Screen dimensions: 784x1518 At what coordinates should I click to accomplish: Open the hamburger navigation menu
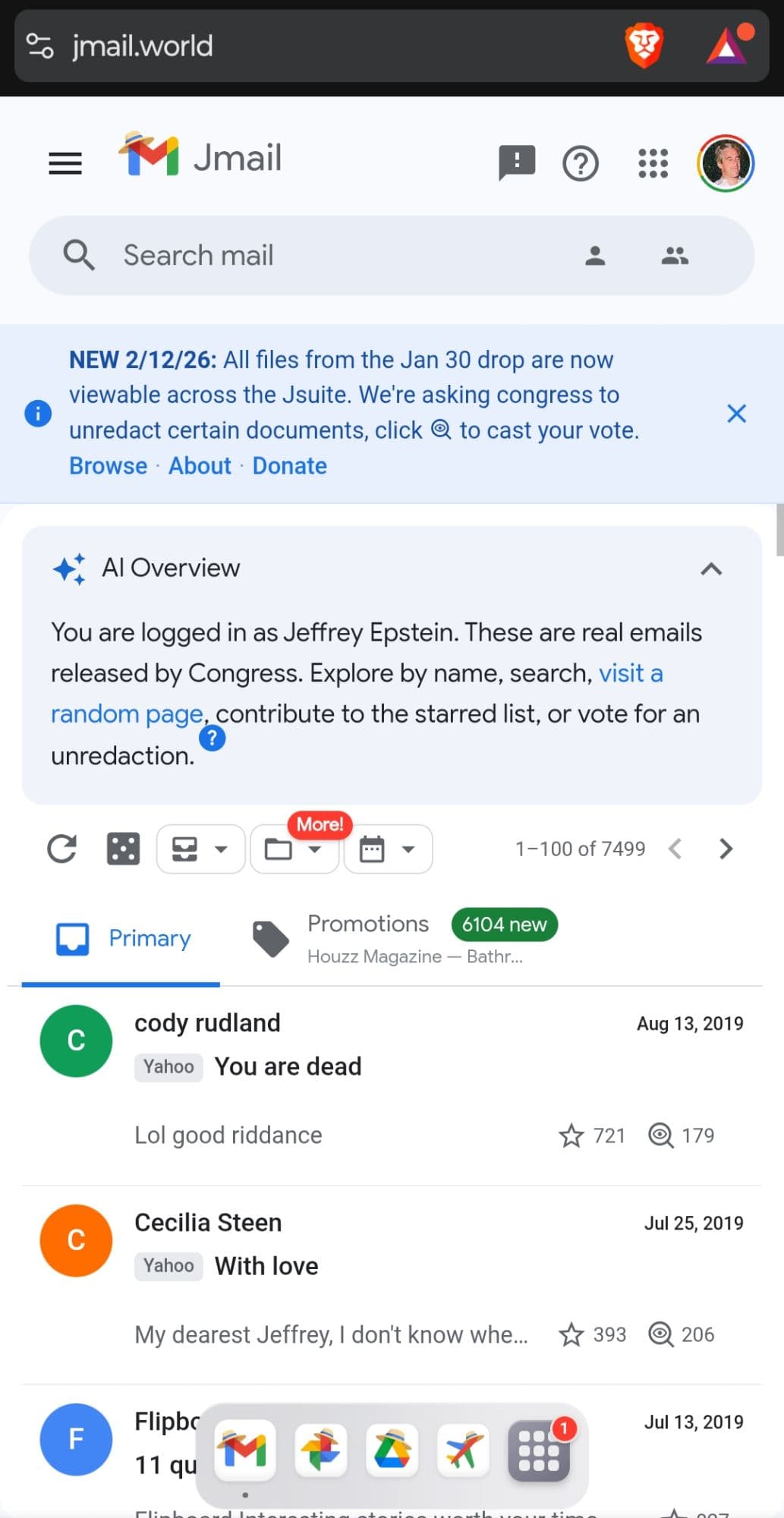pyautogui.click(x=65, y=162)
